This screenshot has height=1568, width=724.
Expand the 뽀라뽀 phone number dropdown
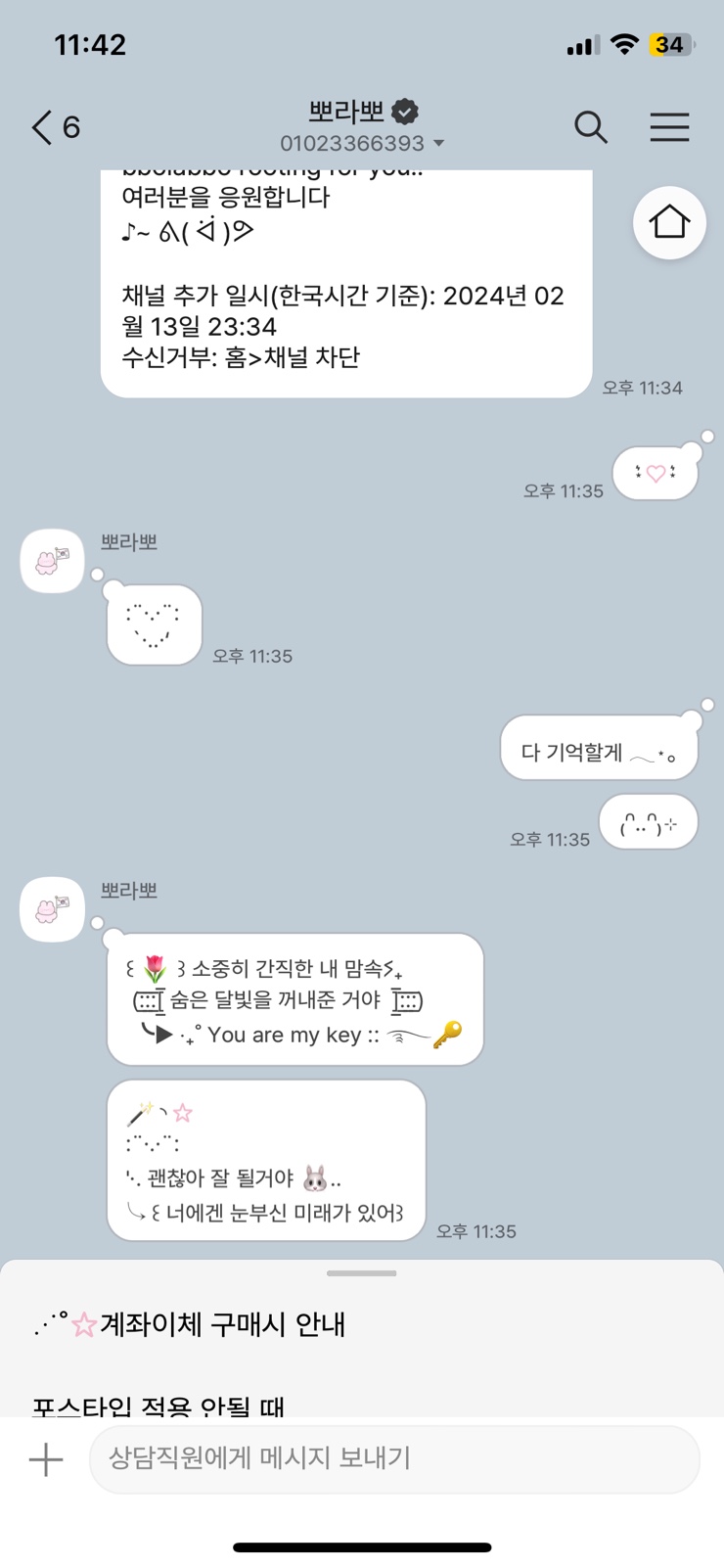pyautogui.click(x=438, y=144)
